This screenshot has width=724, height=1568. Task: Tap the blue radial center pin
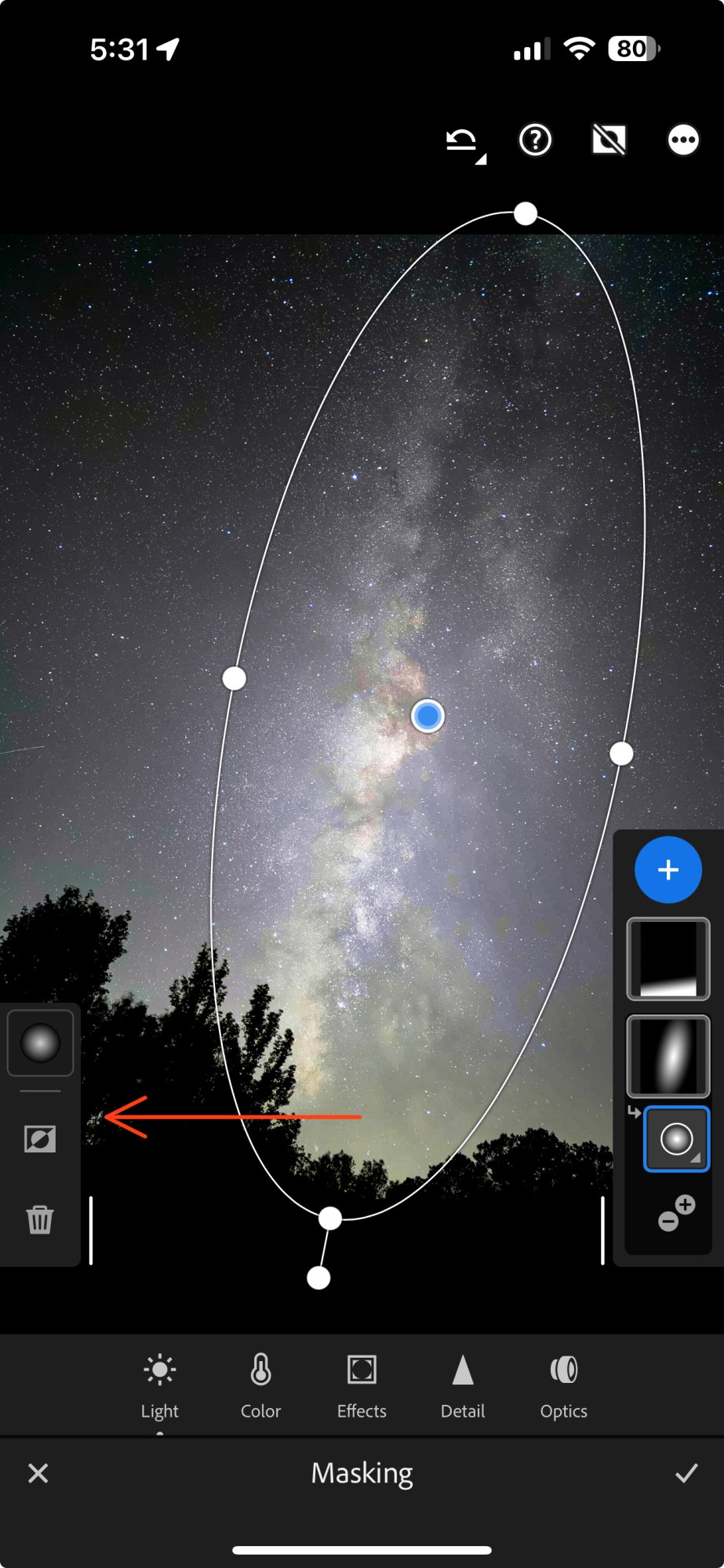tap(428, 716)
